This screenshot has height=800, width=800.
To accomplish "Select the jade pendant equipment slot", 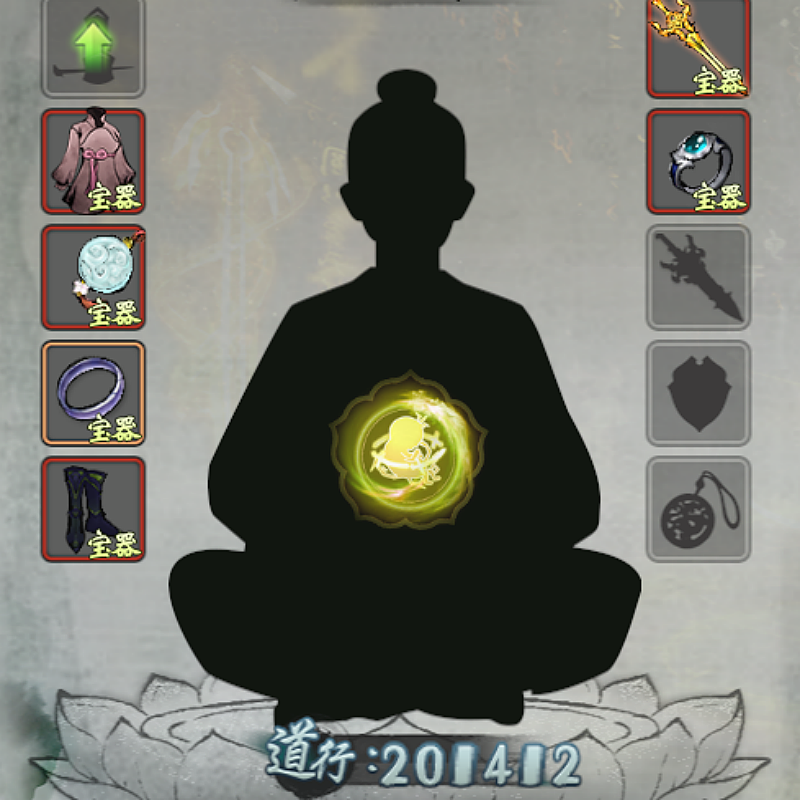I will 93,277.
